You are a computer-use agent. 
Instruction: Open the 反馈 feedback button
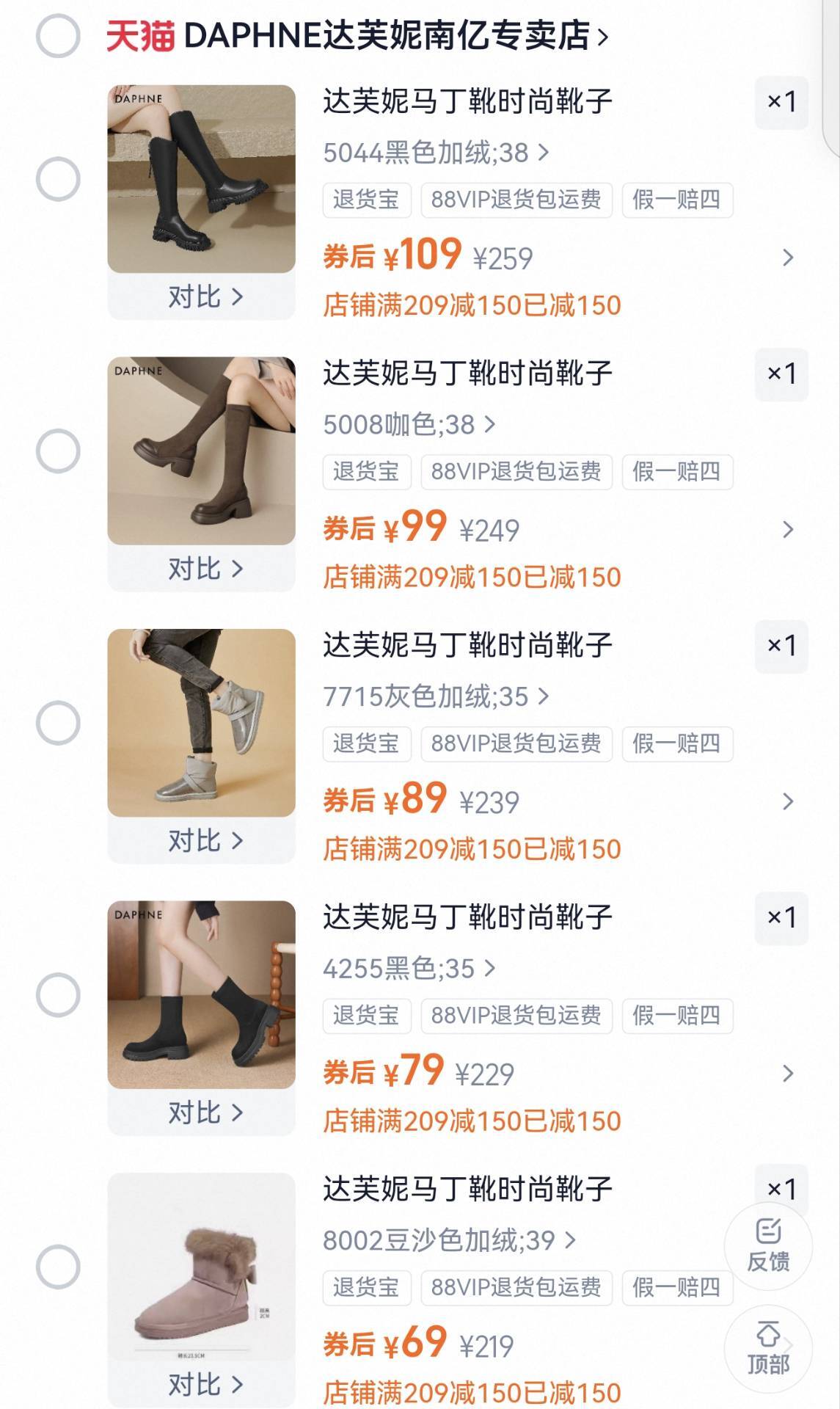click(768, 1246)
